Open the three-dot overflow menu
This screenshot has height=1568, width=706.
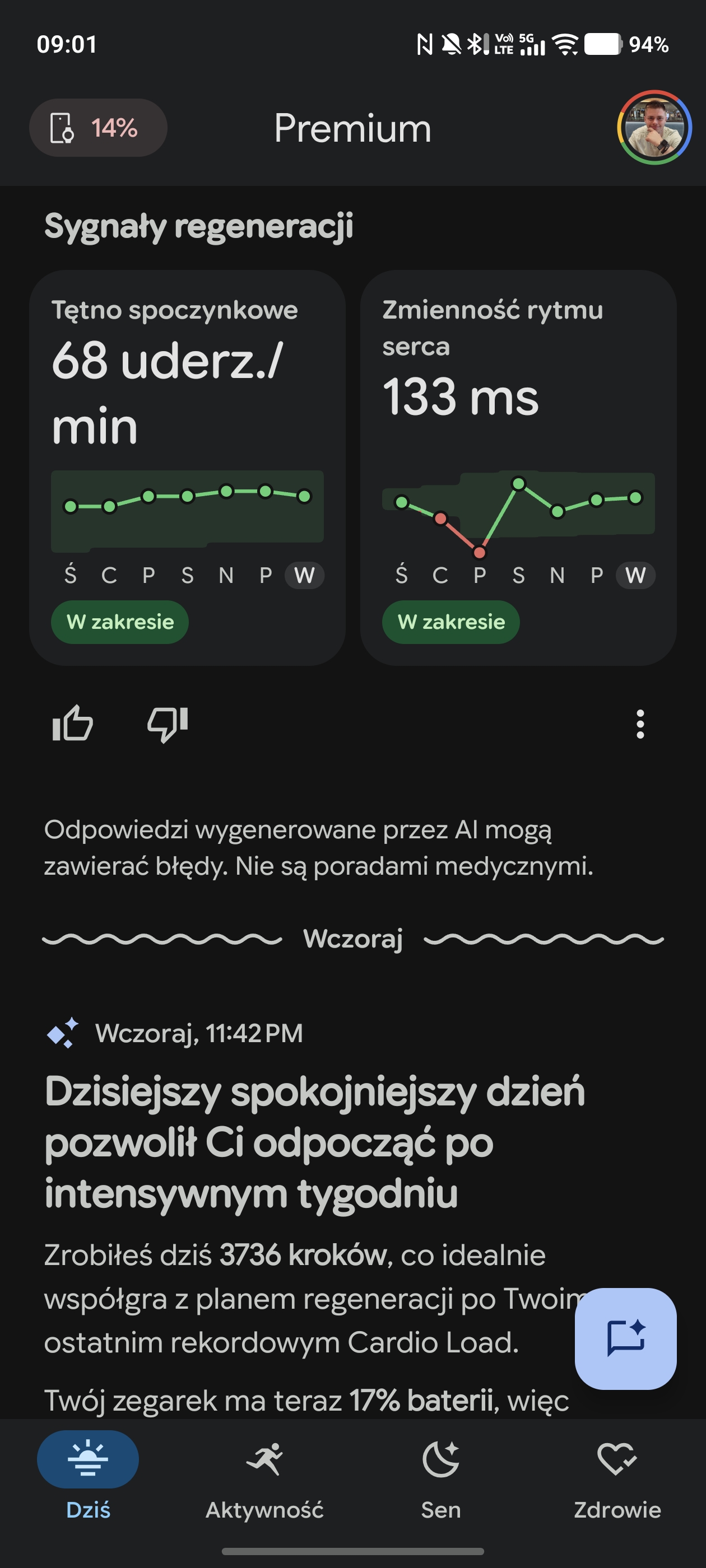(x=640, y=724)
